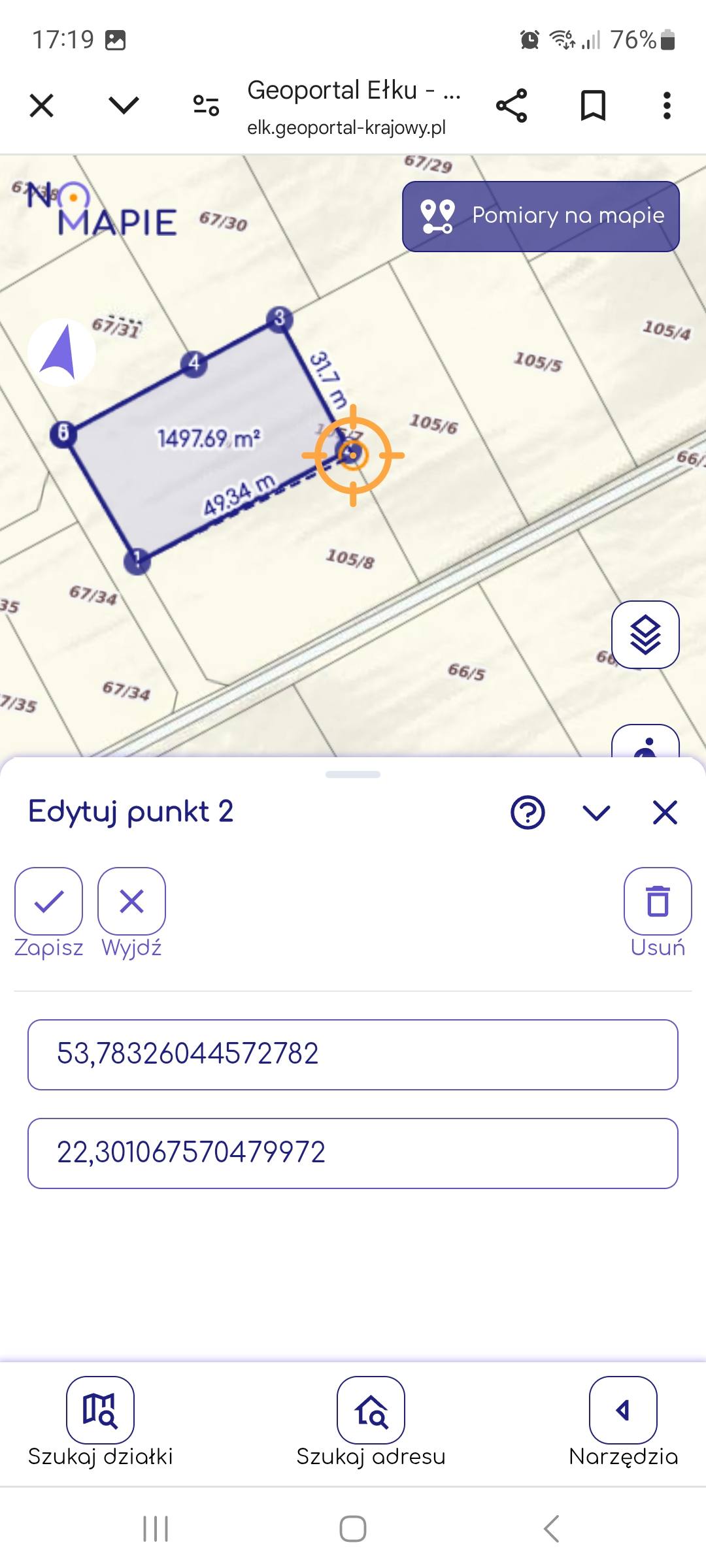Minimize the custom tab with the chevron

[124, 105]
